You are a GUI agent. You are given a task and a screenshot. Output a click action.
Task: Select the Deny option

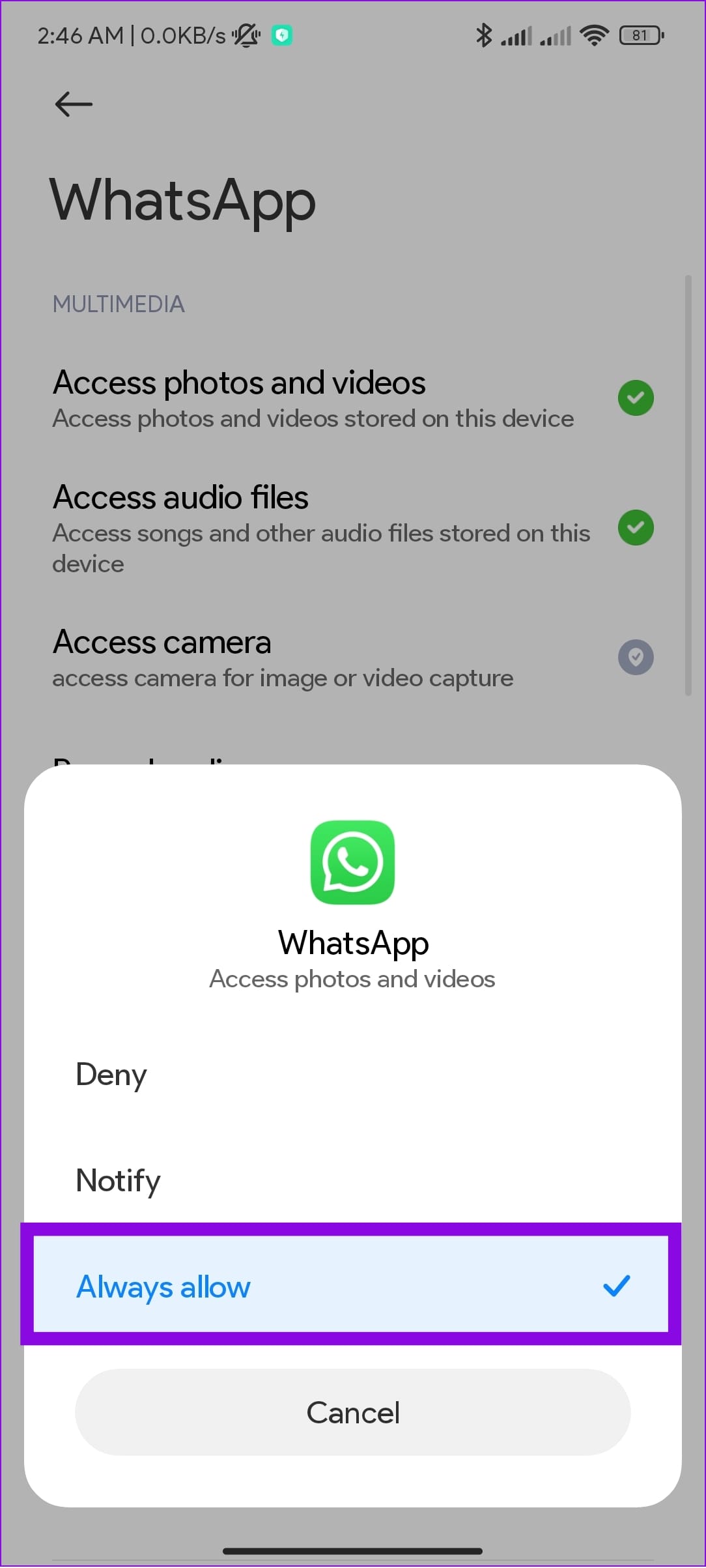(x=352, y=1074)
